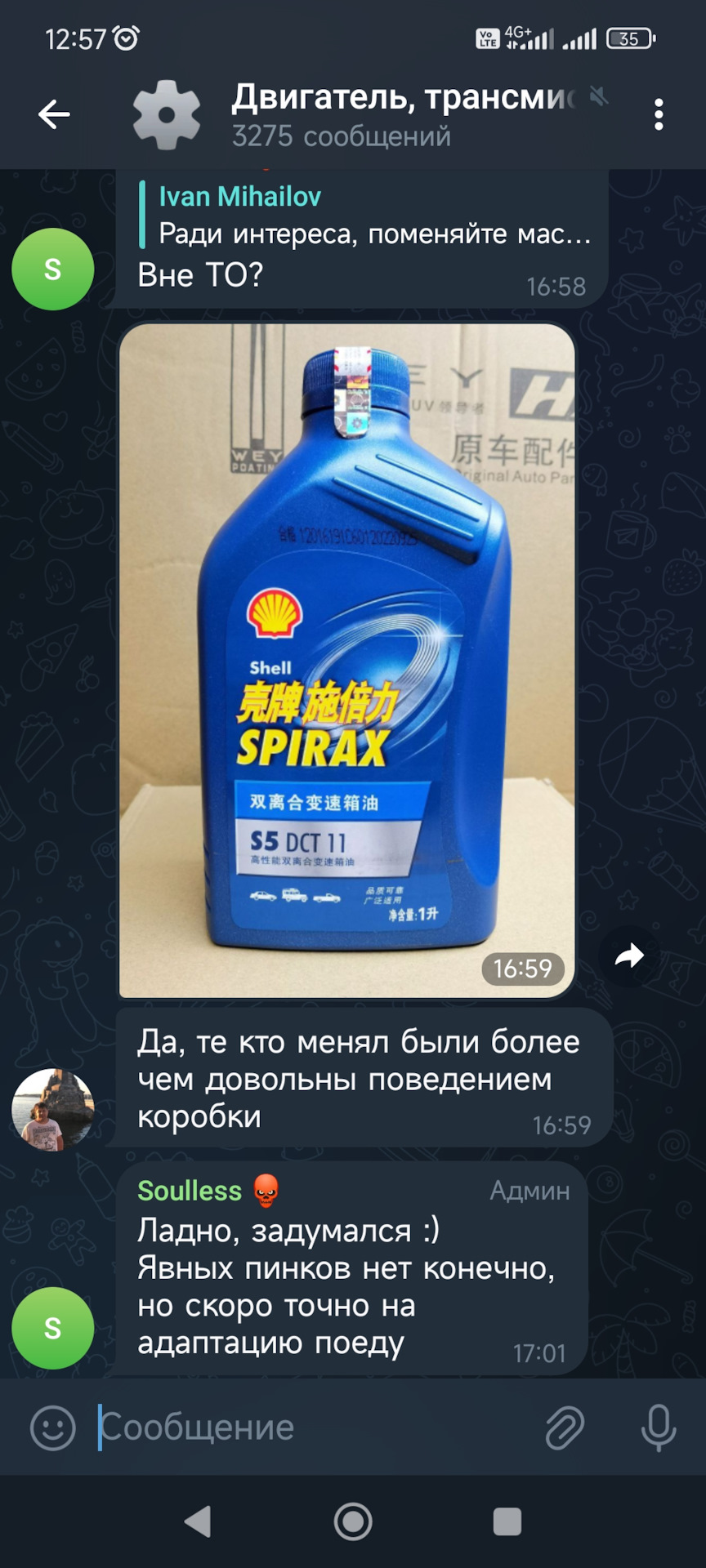The height and width of the screenshot is (1568, 706).
Task: Attach a file with the paperclip
Action: pyautogui.click(x=565, y=1428)
